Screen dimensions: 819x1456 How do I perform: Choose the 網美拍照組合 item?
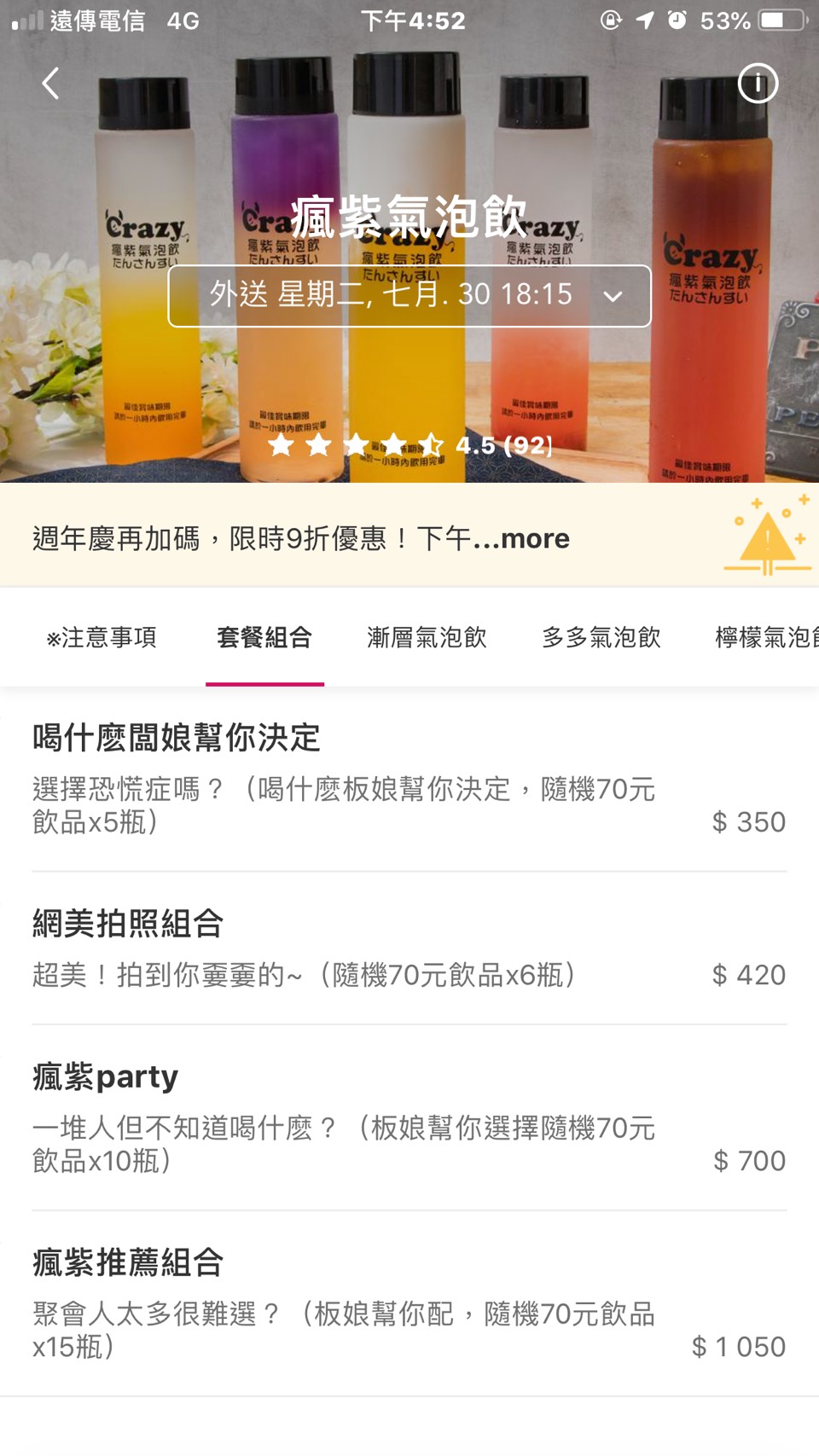point(409,948)
